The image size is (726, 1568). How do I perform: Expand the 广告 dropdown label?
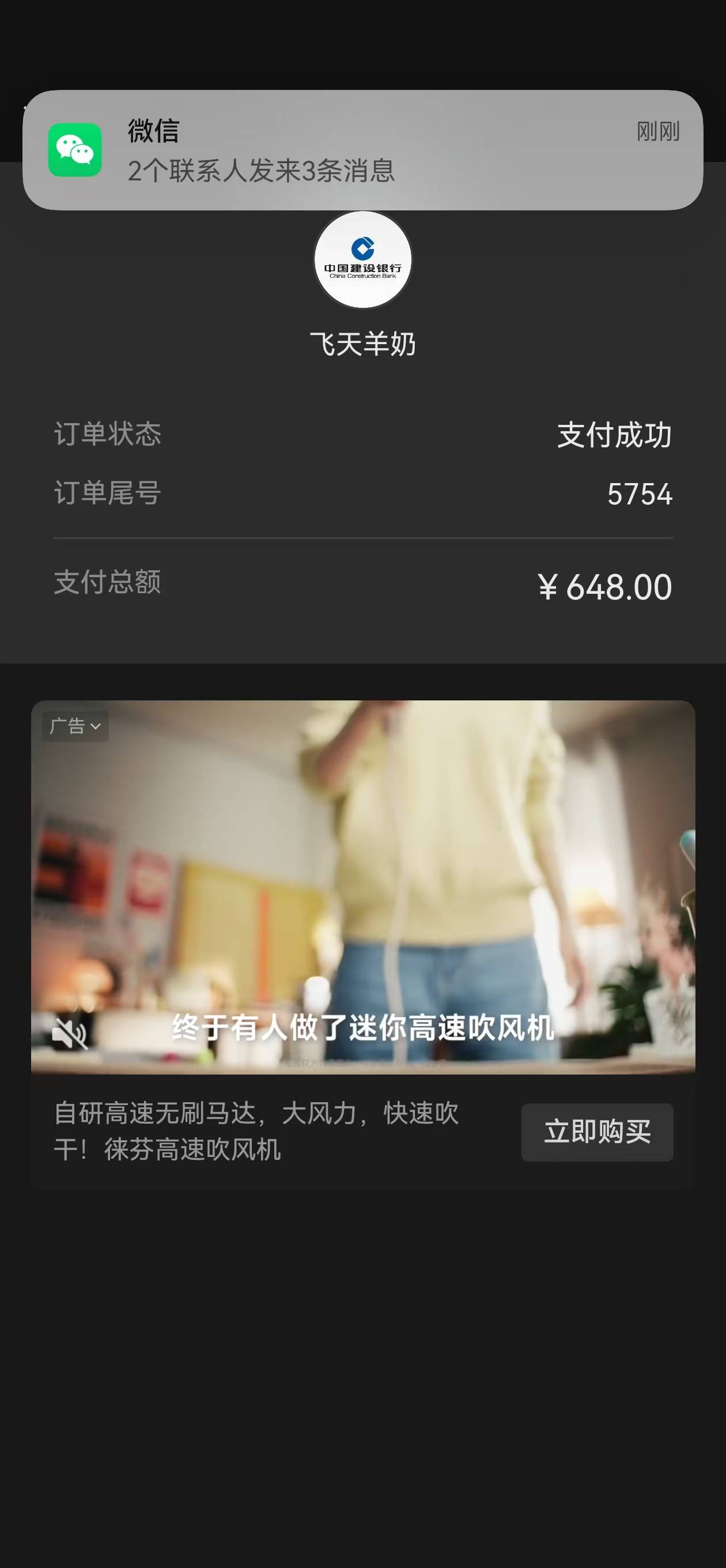pos(75,726)
